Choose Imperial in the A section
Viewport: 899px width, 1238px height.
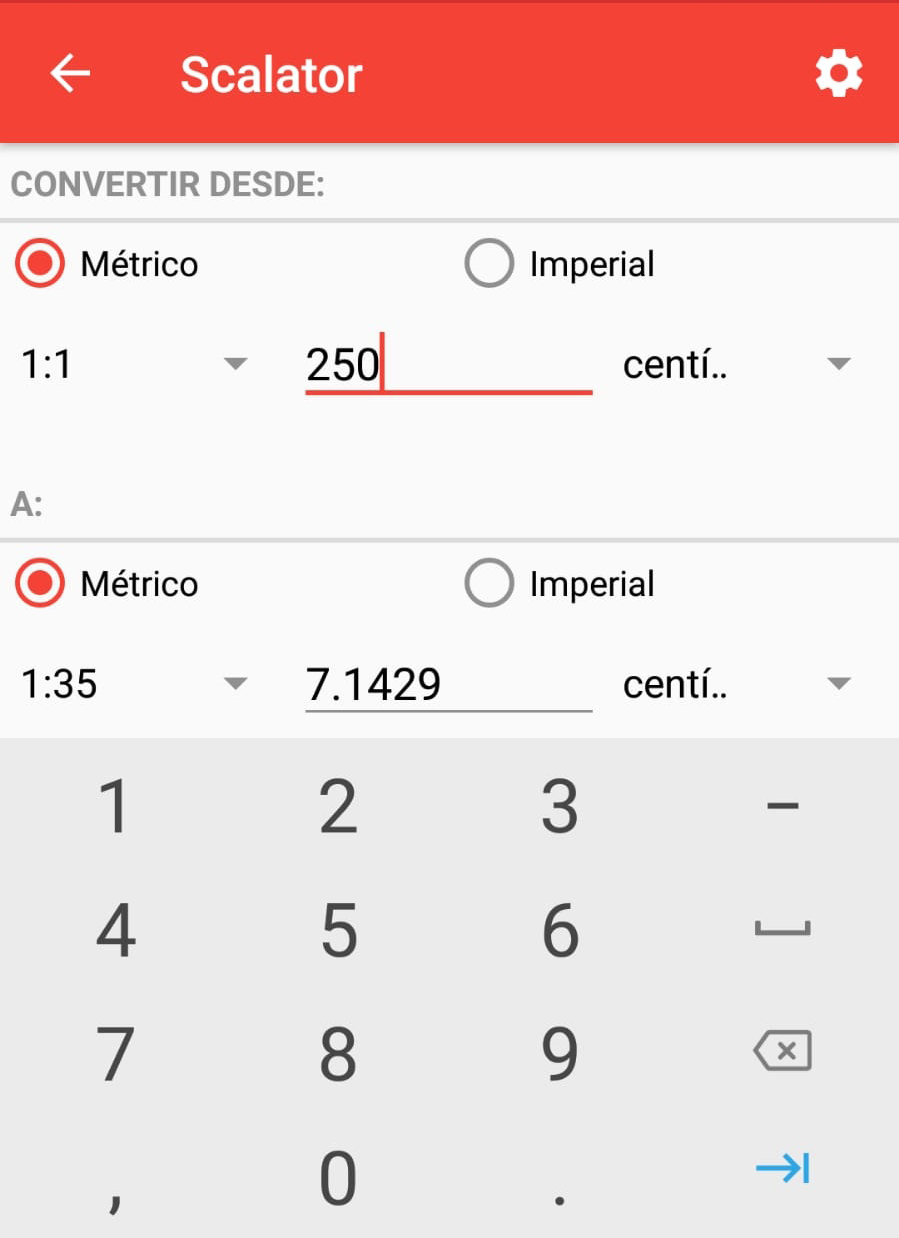tap(489, 585)
